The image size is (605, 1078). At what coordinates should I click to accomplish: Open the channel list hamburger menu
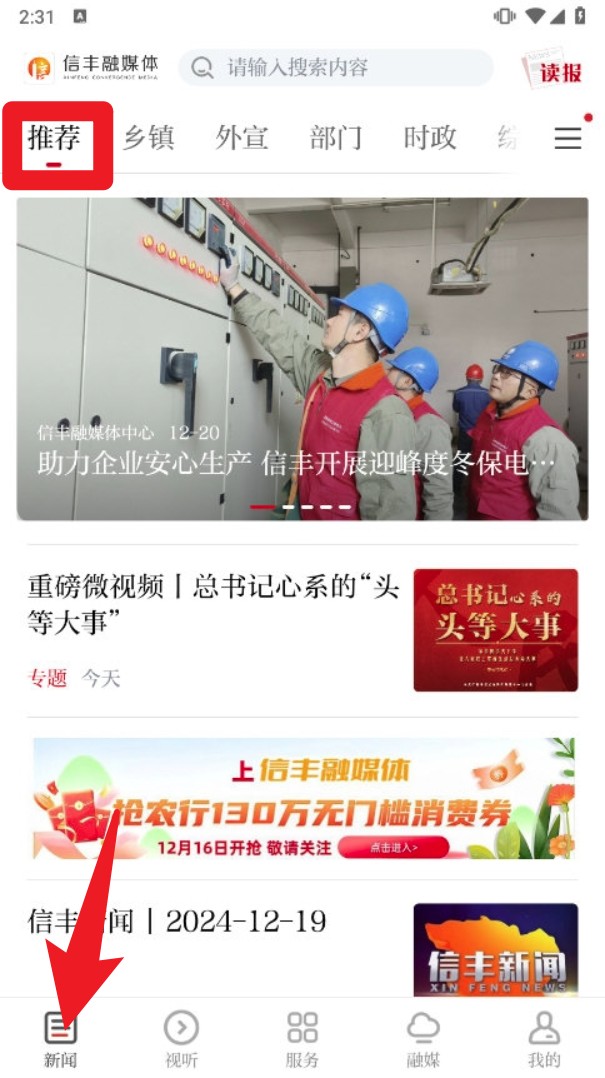click(x=568, y=138)
